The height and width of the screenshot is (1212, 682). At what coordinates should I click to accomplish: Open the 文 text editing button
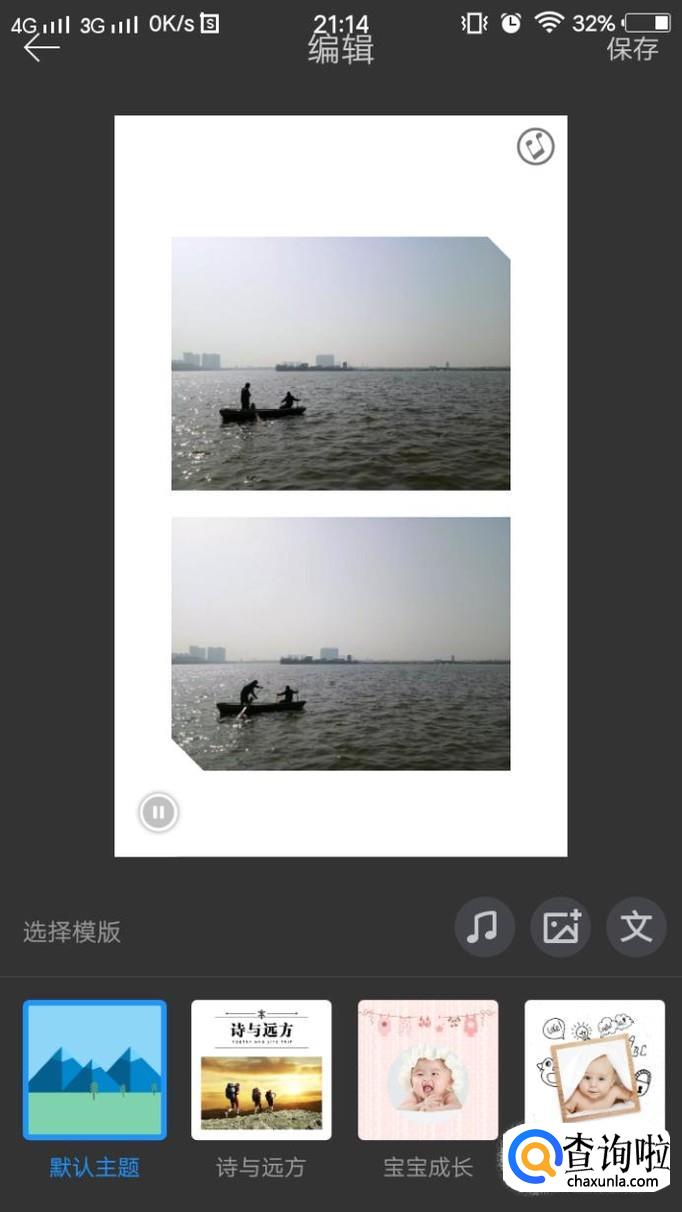pos(636,927)
